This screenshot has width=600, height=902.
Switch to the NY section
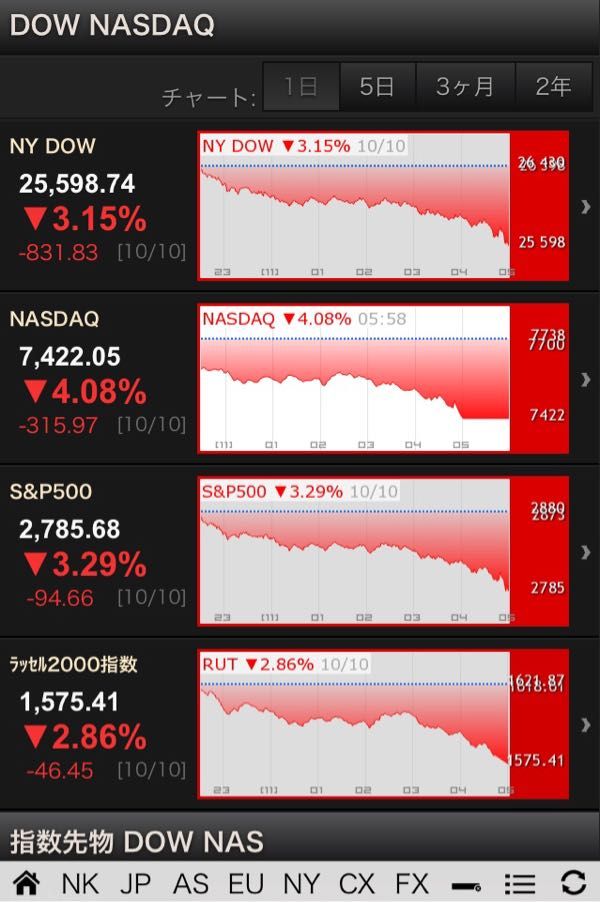pyautogui.click(x=301, y=883)
